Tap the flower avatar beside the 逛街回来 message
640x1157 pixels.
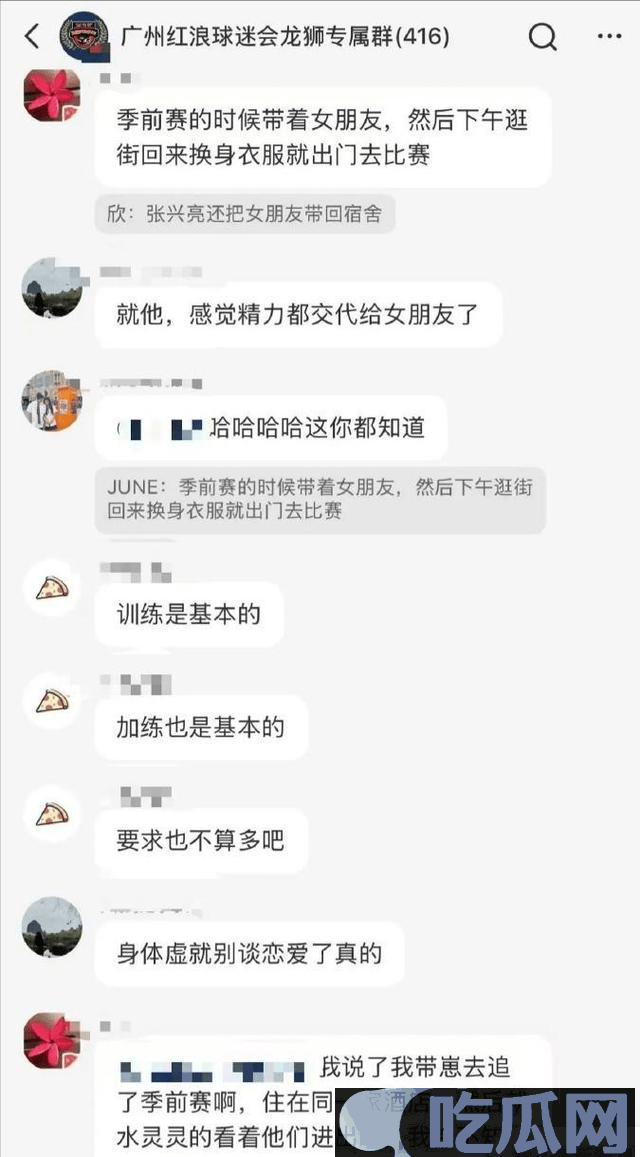point(52,95)
